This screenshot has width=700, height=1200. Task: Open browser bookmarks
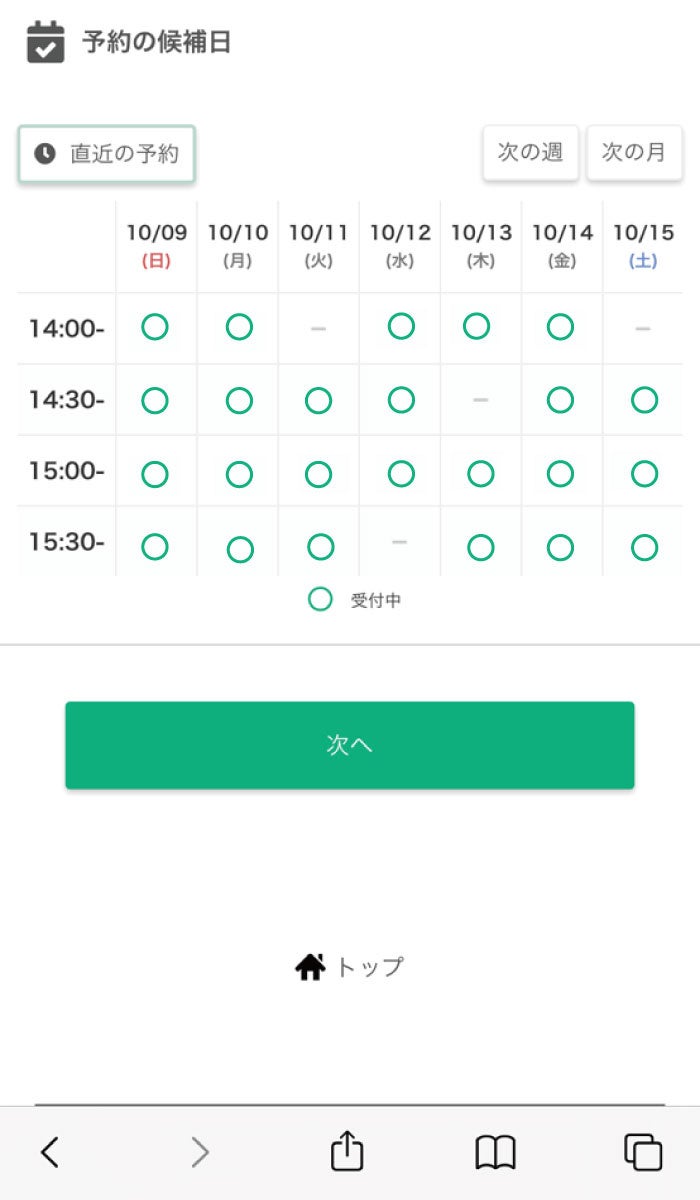495,1153
